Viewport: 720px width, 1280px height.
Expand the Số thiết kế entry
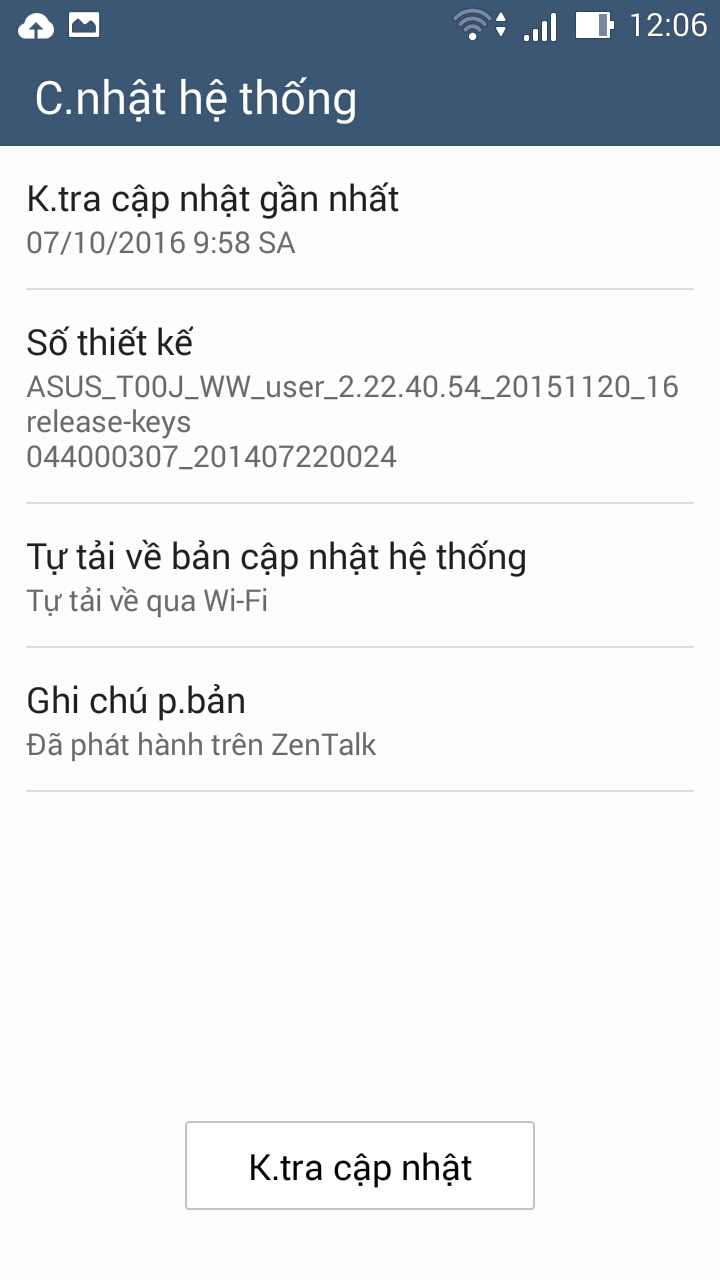click(360, 395)
